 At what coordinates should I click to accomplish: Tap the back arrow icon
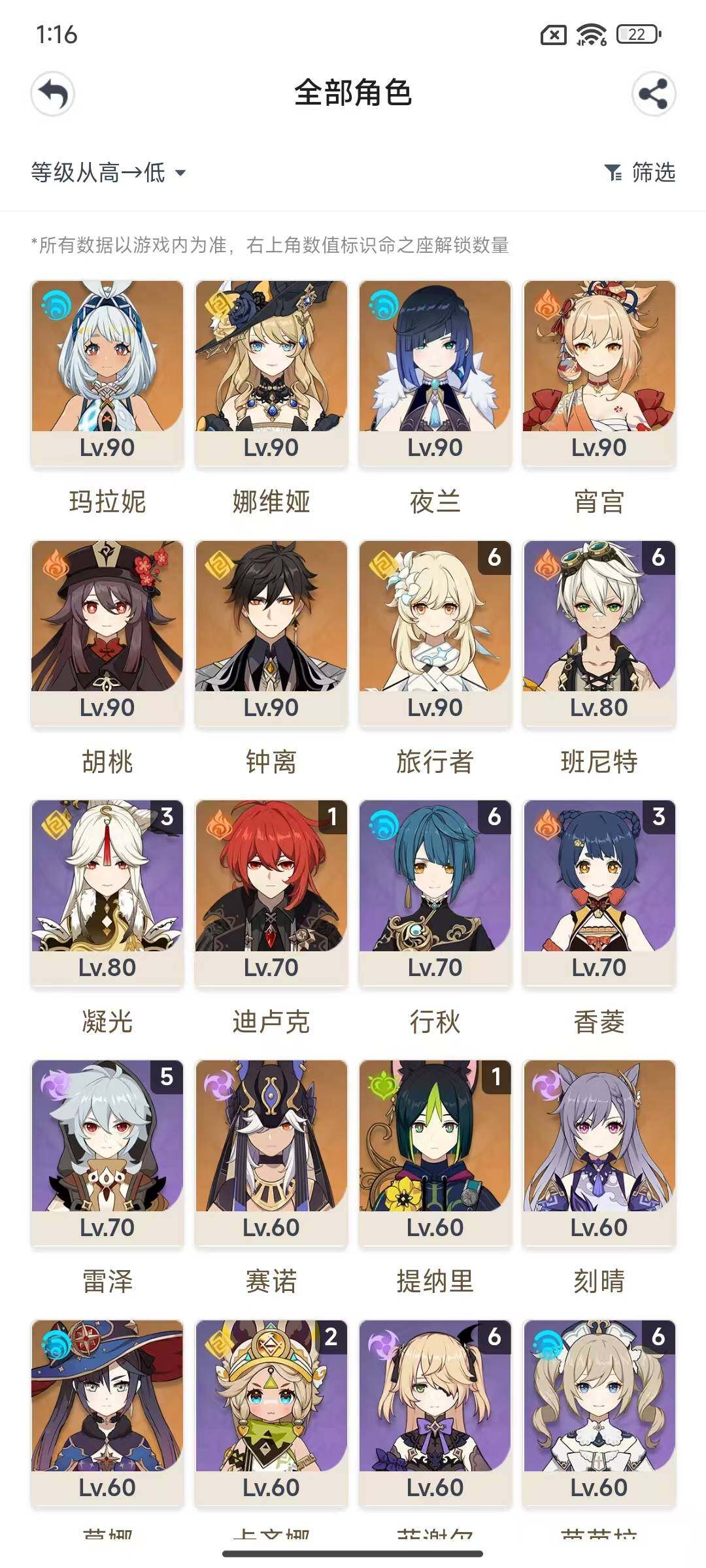pyautogui.click(x=53, y=94)
